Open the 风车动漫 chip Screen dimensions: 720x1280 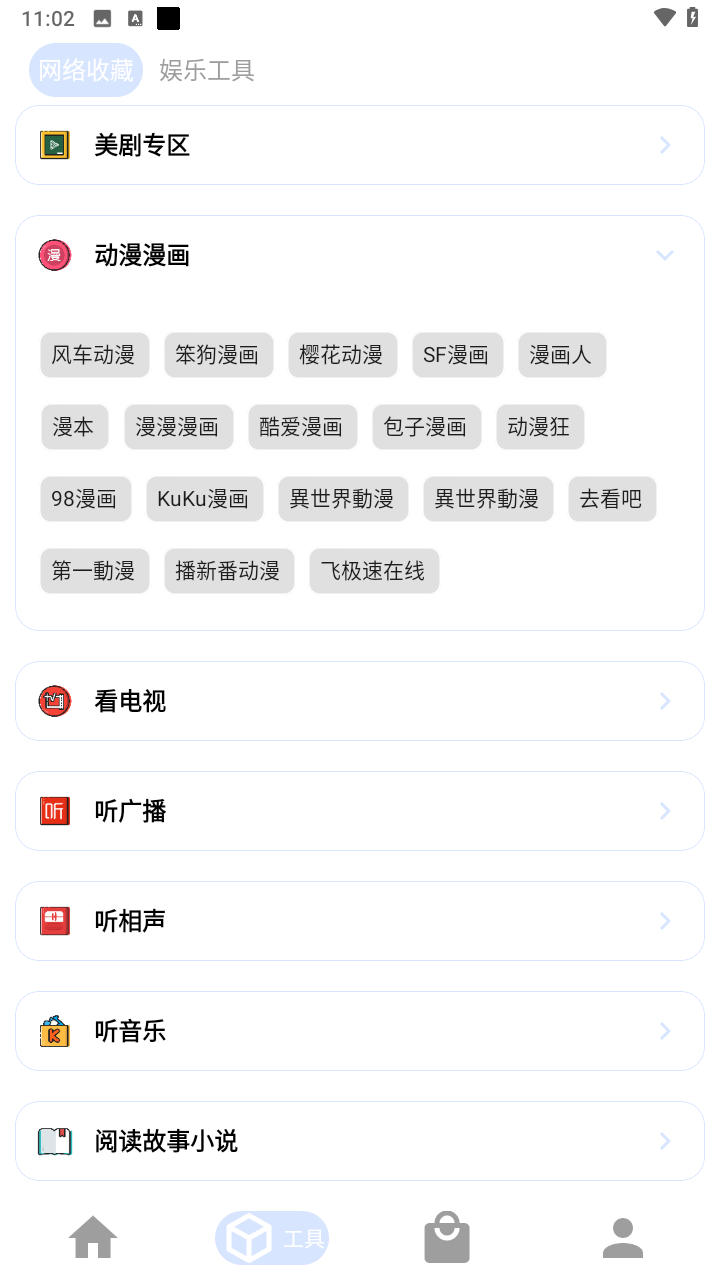pos(95,355)
